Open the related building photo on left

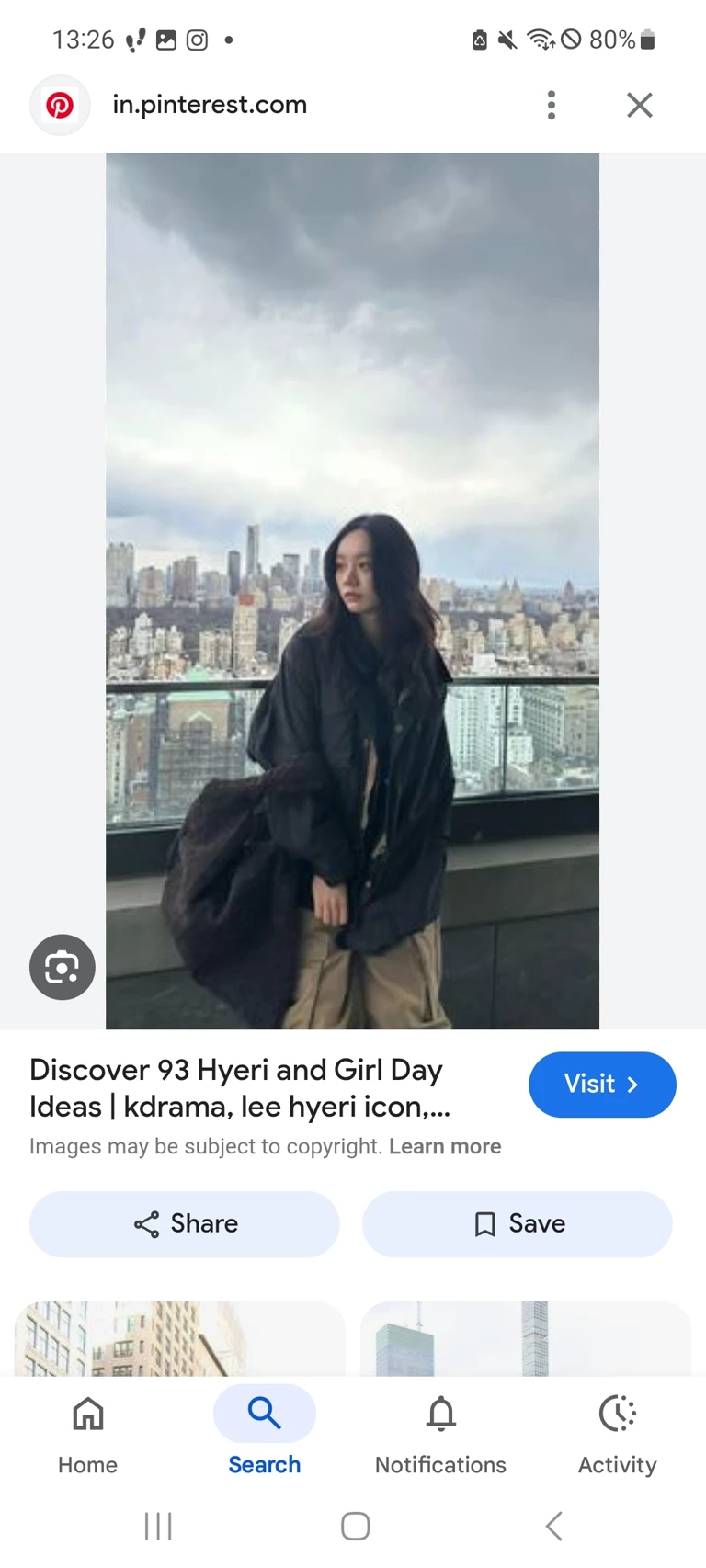179,1338
